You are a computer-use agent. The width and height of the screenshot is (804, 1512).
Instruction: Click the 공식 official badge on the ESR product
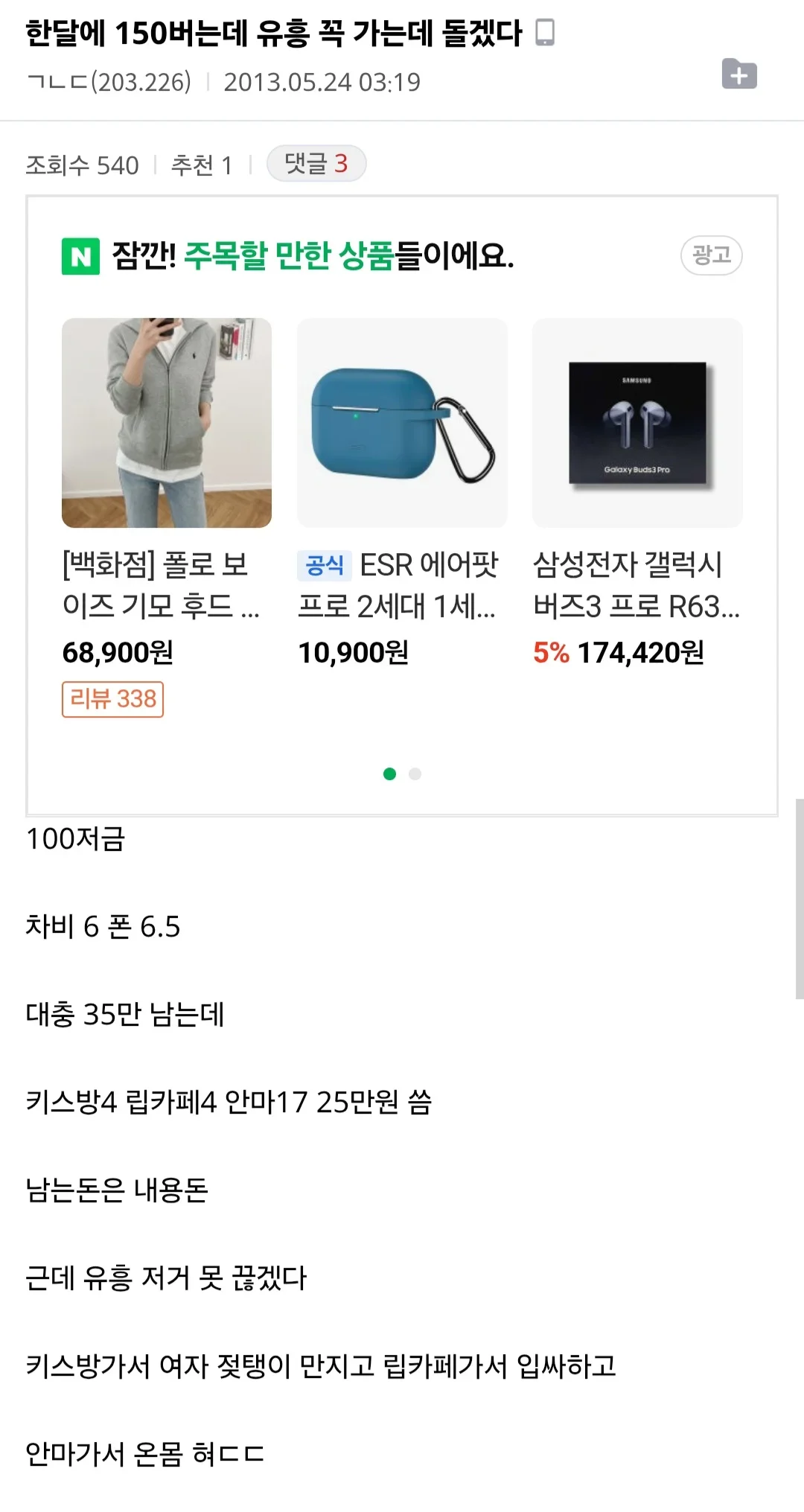[x=323, y=566]
